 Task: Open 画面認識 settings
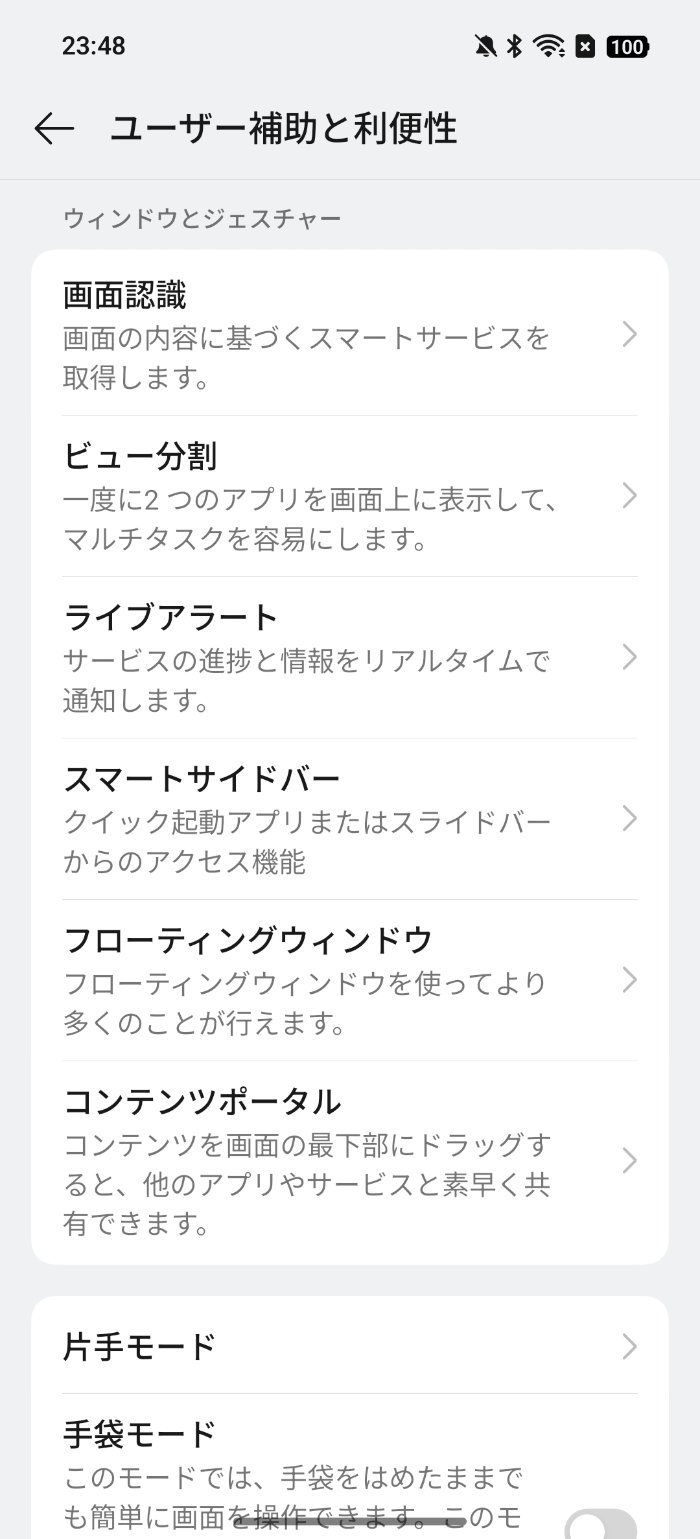click(x=349, y=334)
